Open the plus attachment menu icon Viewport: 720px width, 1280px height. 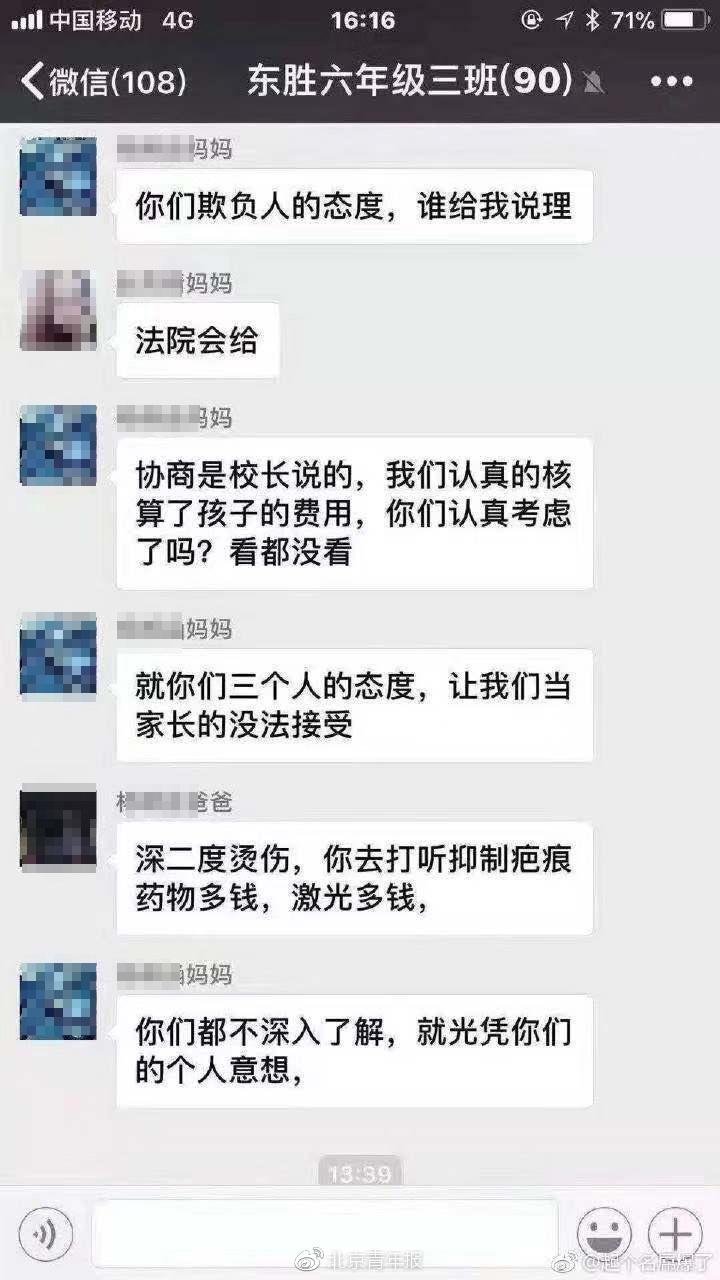pos(674,1235)
